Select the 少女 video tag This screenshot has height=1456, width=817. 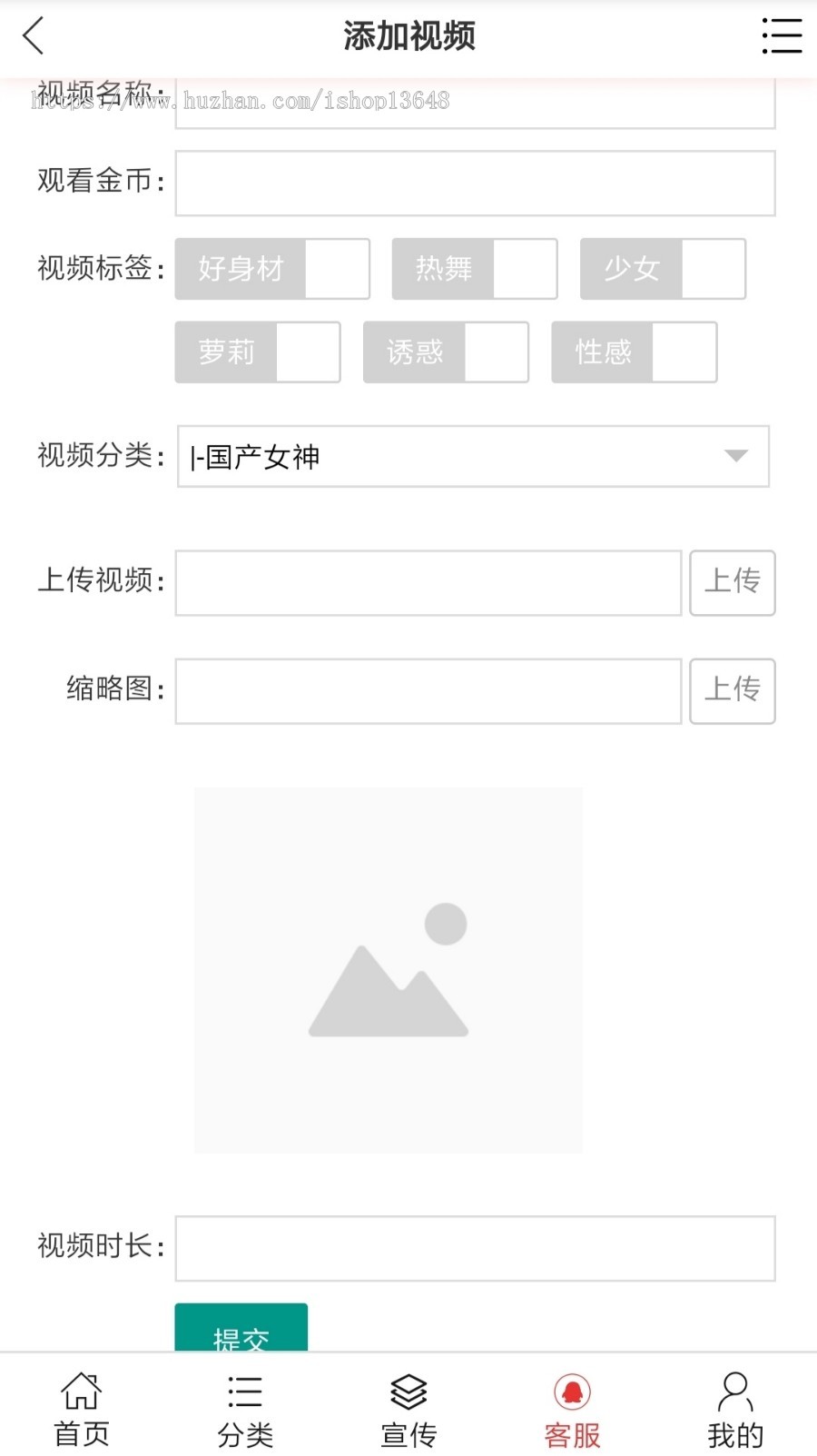tap(663, 269)
